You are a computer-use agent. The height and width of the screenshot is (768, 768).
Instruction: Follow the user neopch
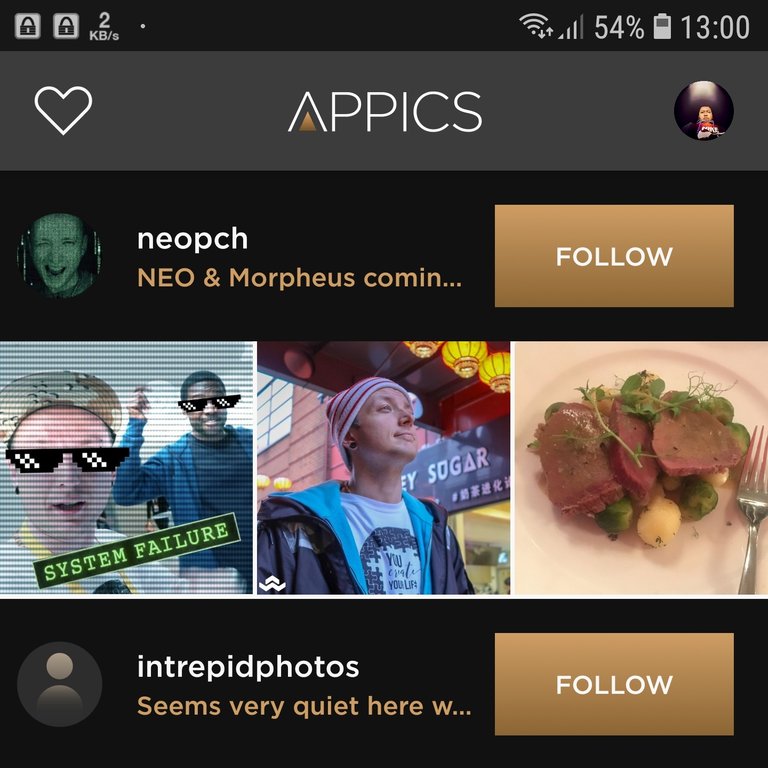(614, 256)
